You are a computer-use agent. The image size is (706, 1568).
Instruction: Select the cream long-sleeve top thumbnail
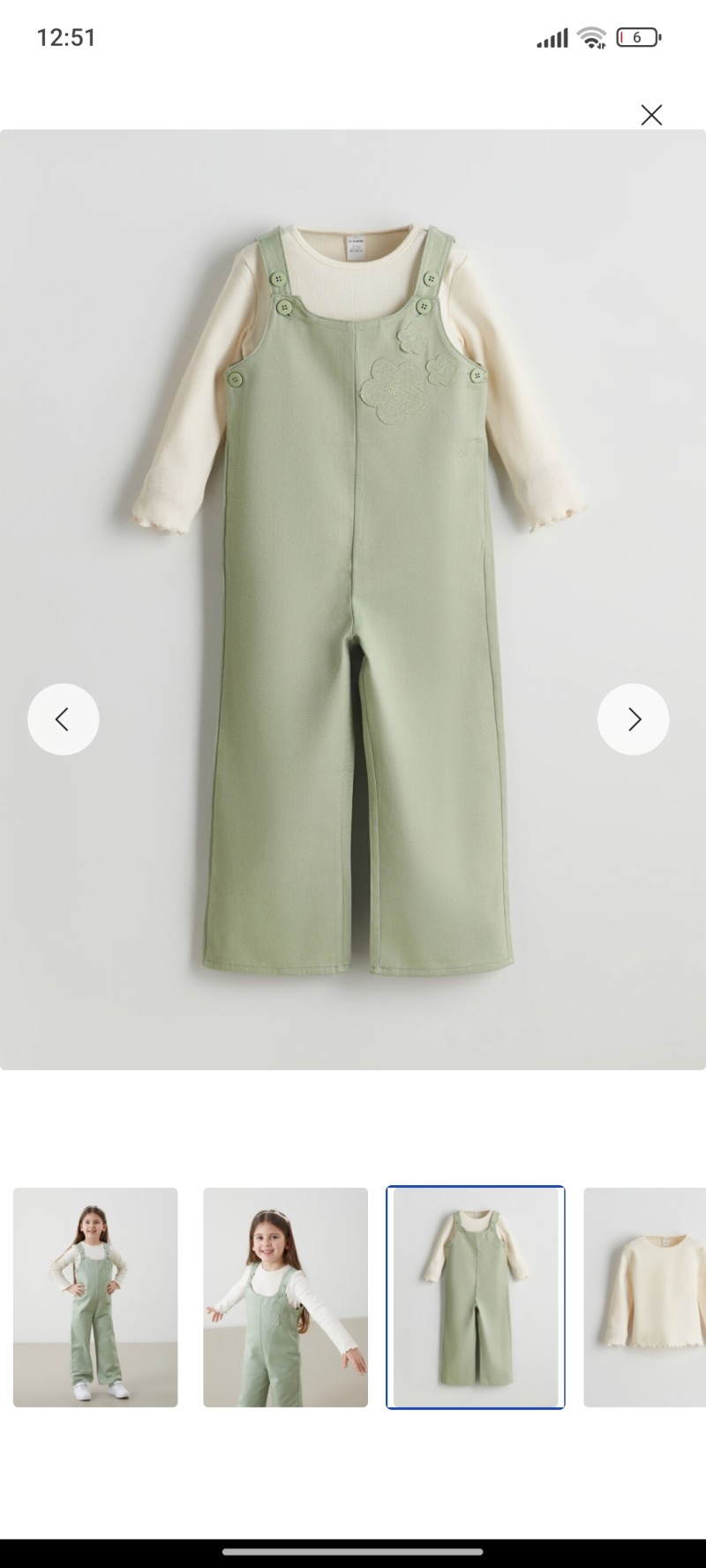644,1297
